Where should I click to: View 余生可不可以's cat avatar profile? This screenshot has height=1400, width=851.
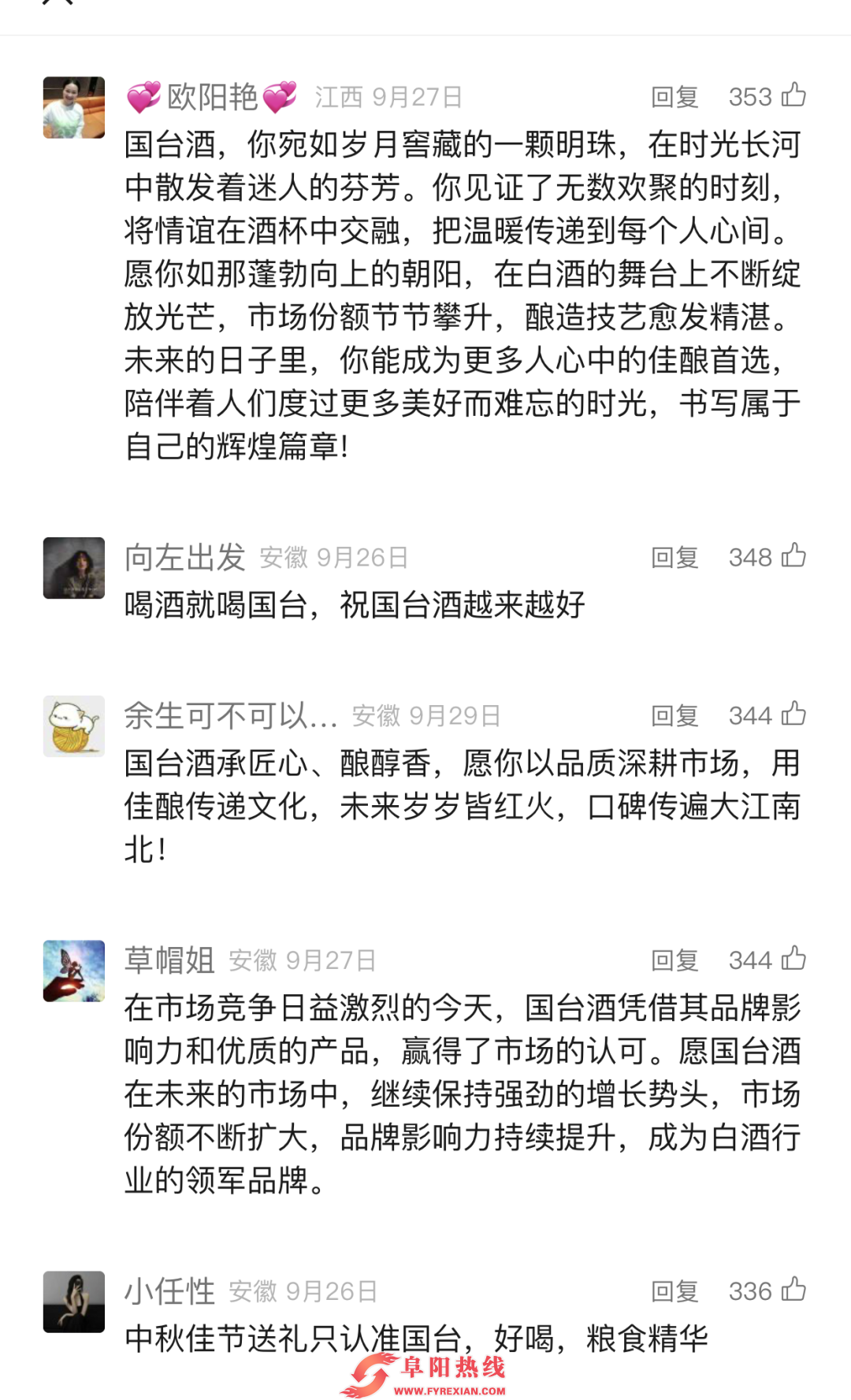[74, 726]
